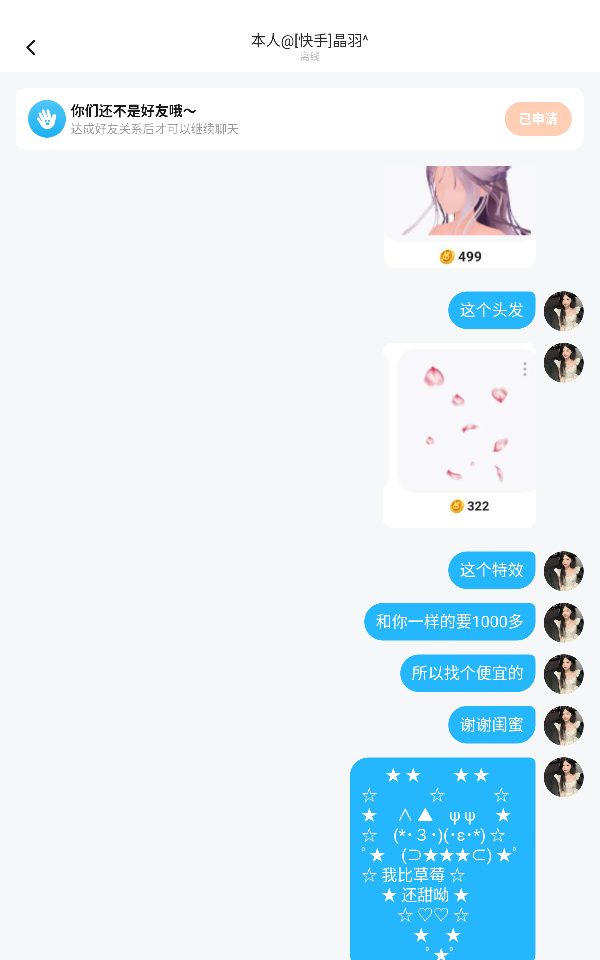
Task: Tap the 已申请 friend request button
Action: tap(538, 119)
